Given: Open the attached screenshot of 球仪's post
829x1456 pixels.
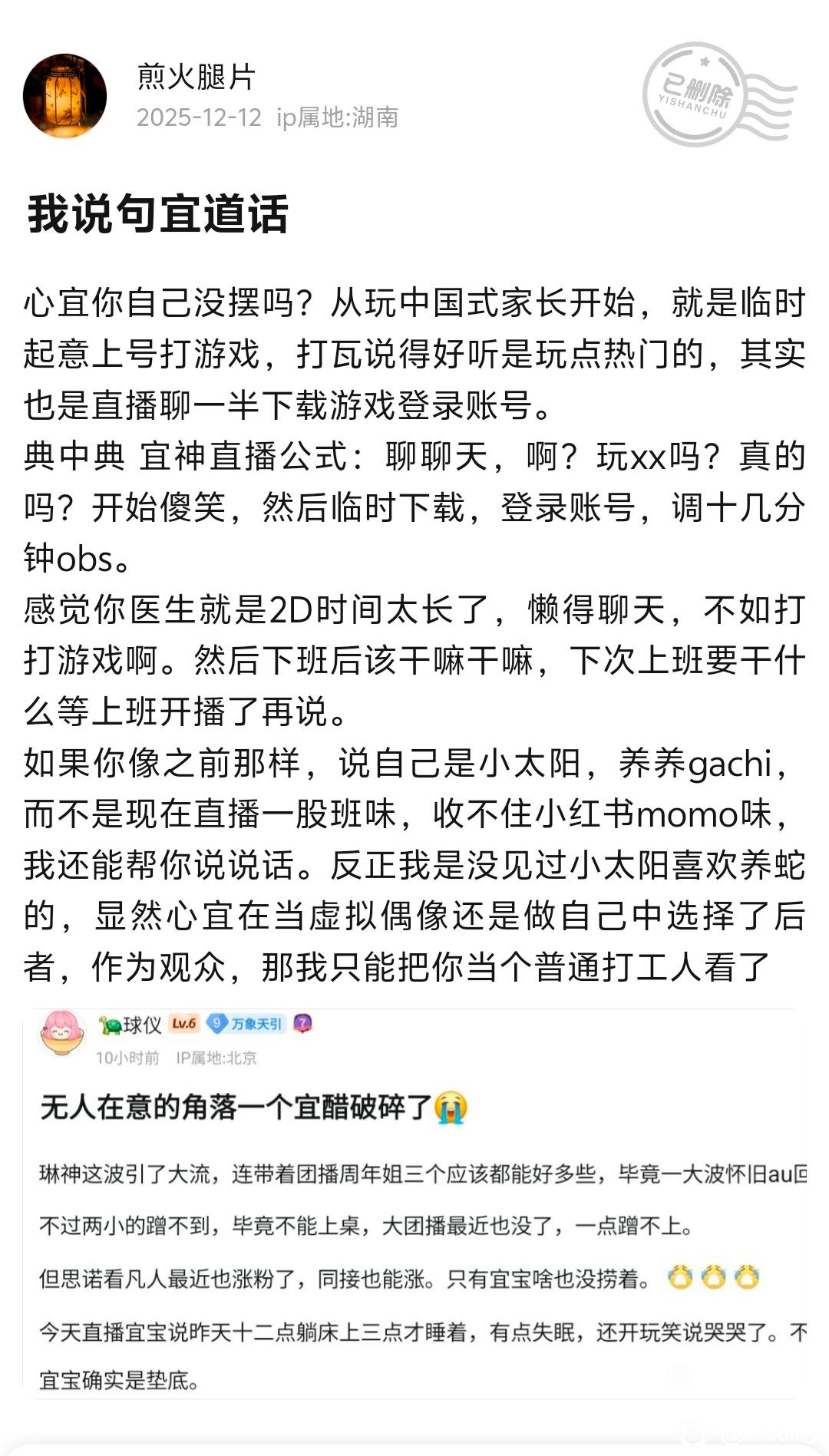Looking at the screenshot, I should pyautogui.click(x=414, y=1203).
